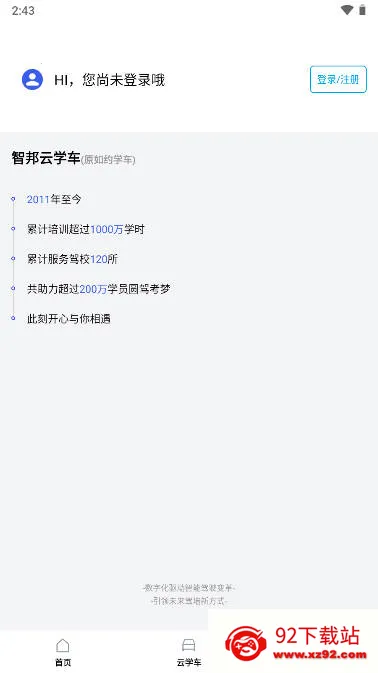Switch to the 首页 tab
378x673 pixels.
[x=63, y=652]
